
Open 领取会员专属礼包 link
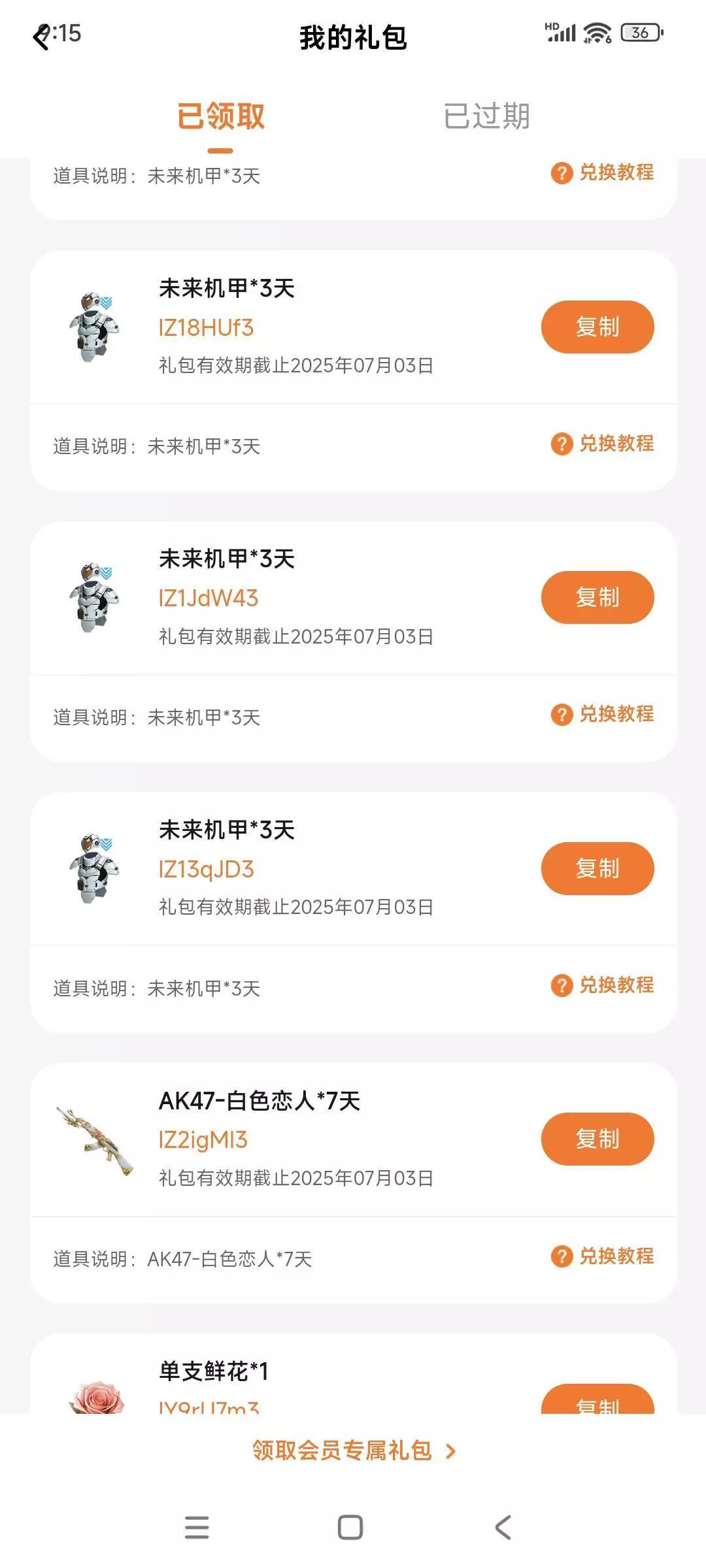353,1450
